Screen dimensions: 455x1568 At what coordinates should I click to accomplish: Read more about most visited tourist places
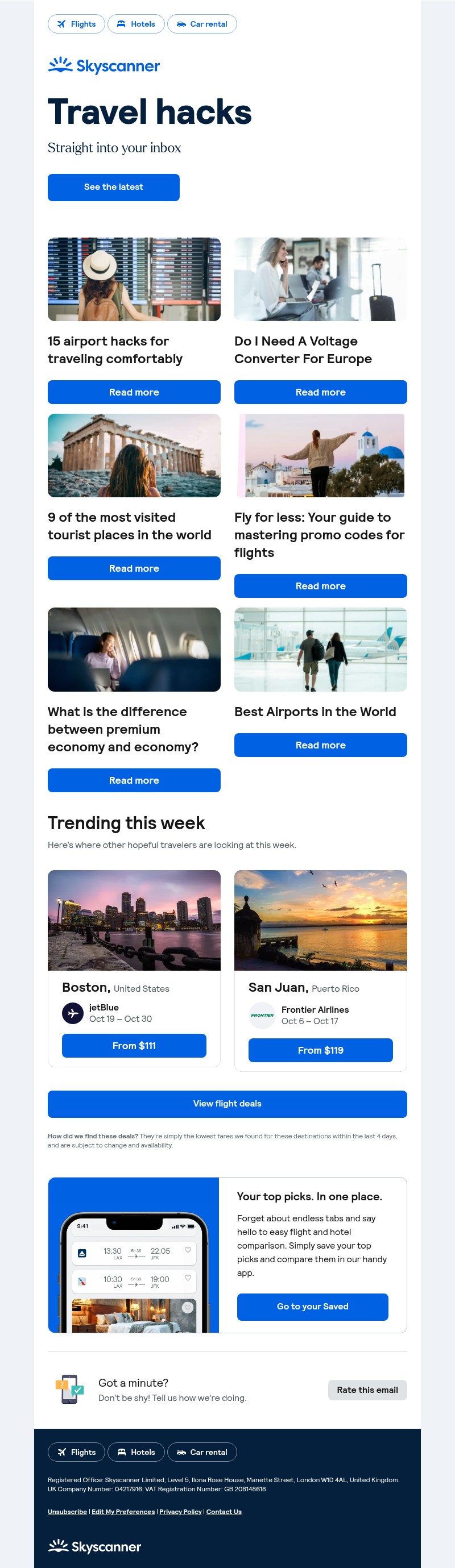pos(134,568)
